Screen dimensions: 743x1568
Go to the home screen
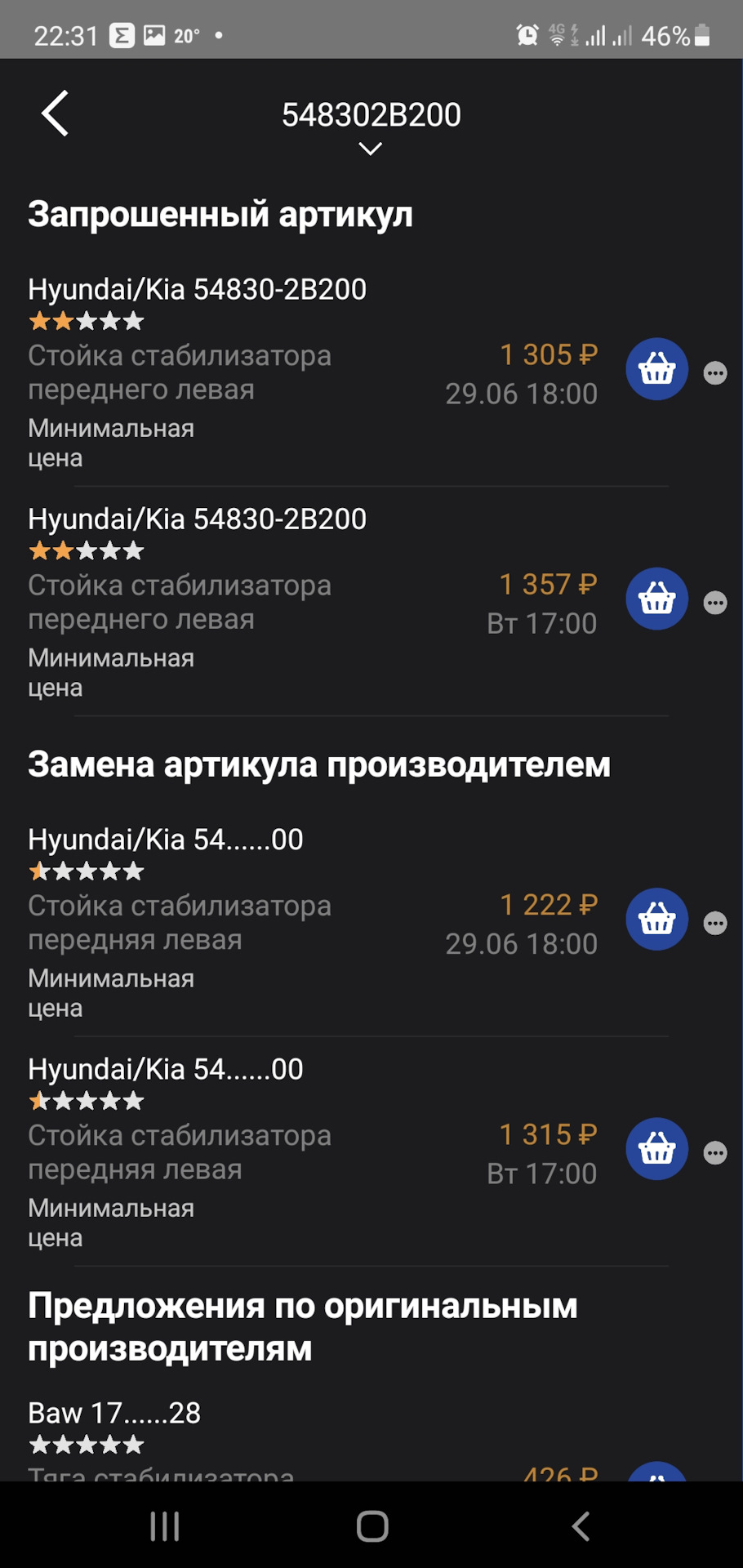(372, 1526)
